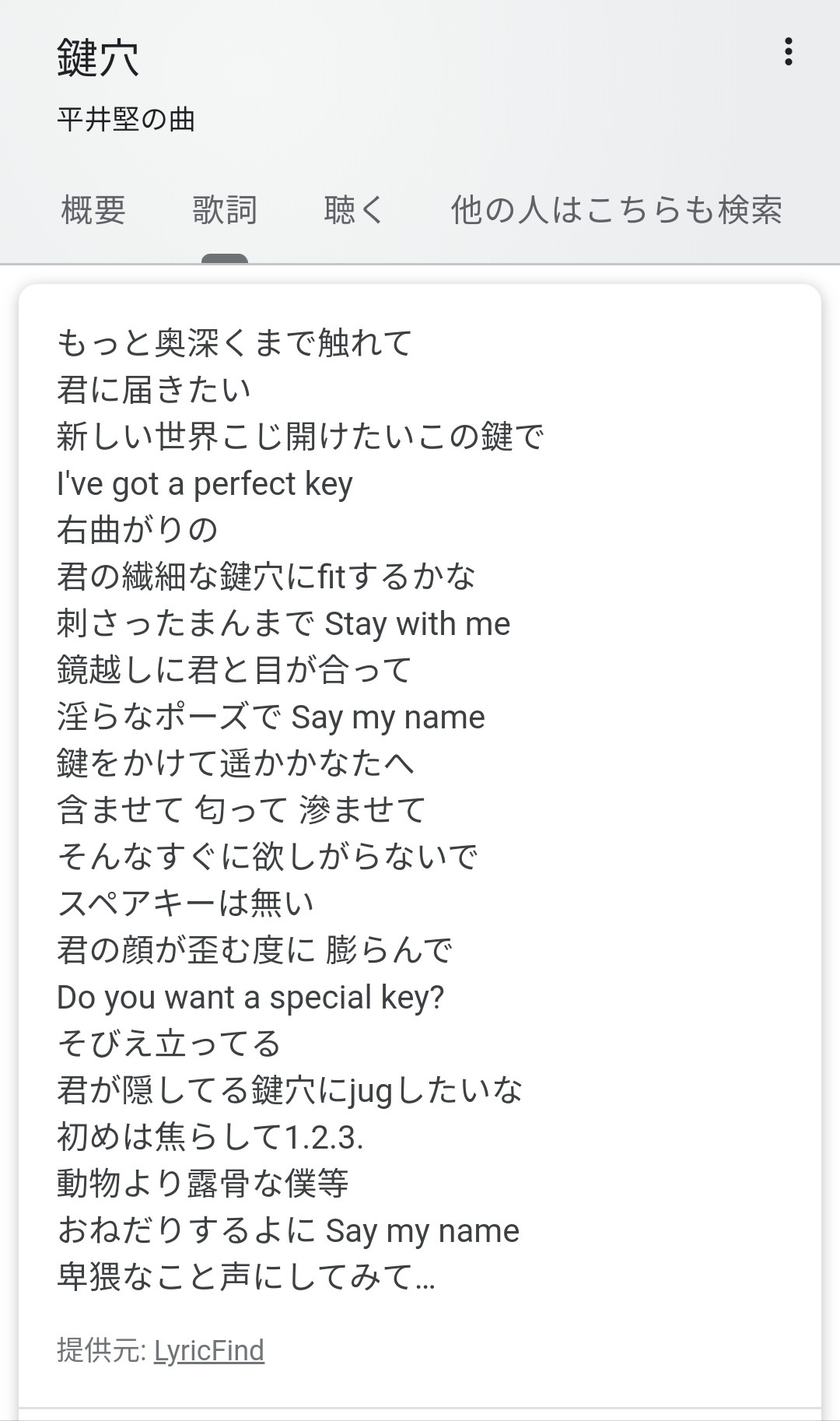Switch to the 聴く tab
This screenshot has height=1421, width=840.
354,210
